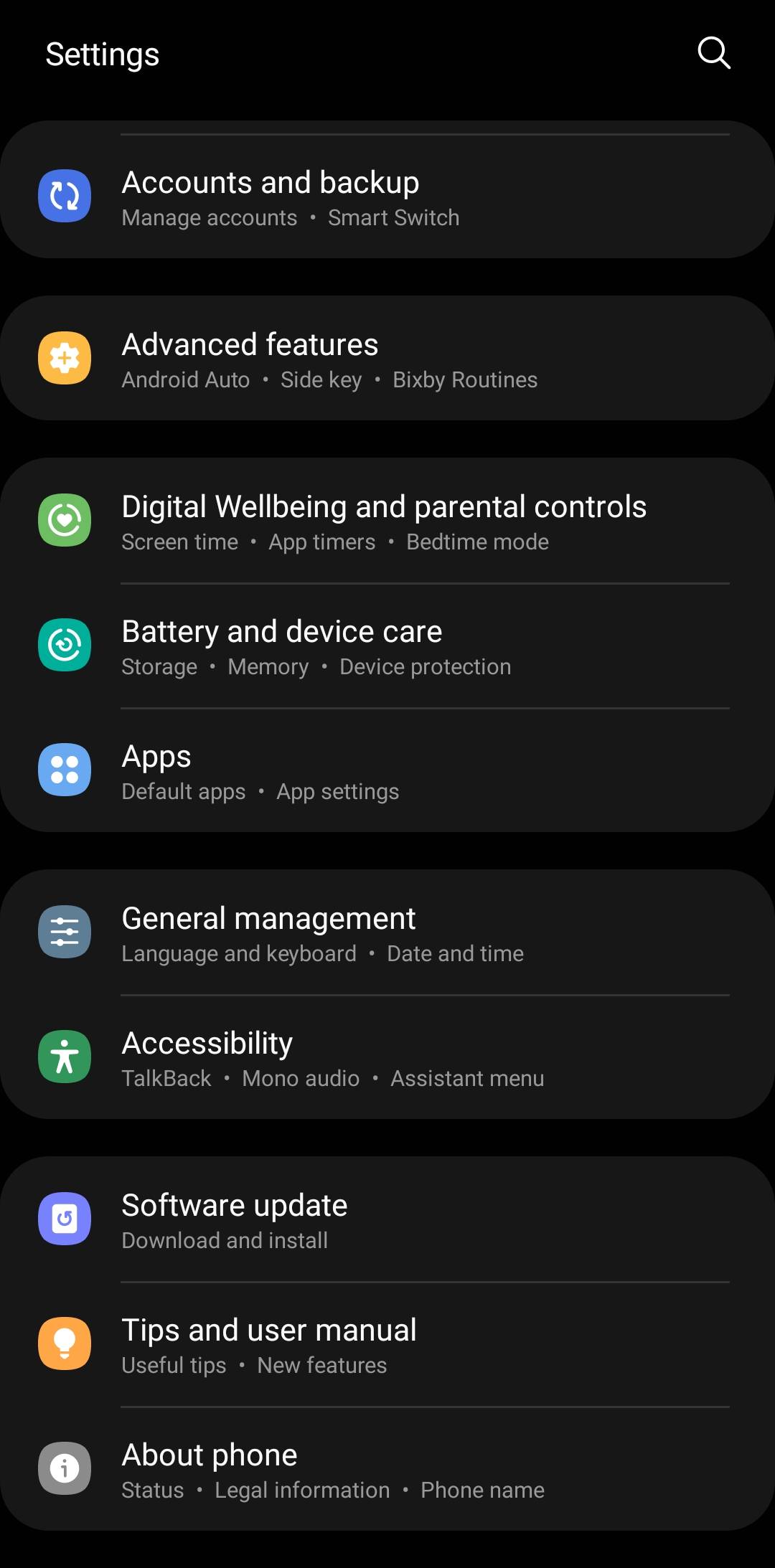Image resolution: width=775 pixels, height=1568 pixels.
Task: Tap the Accounts and backup sync icon
Action: point(65,196)
